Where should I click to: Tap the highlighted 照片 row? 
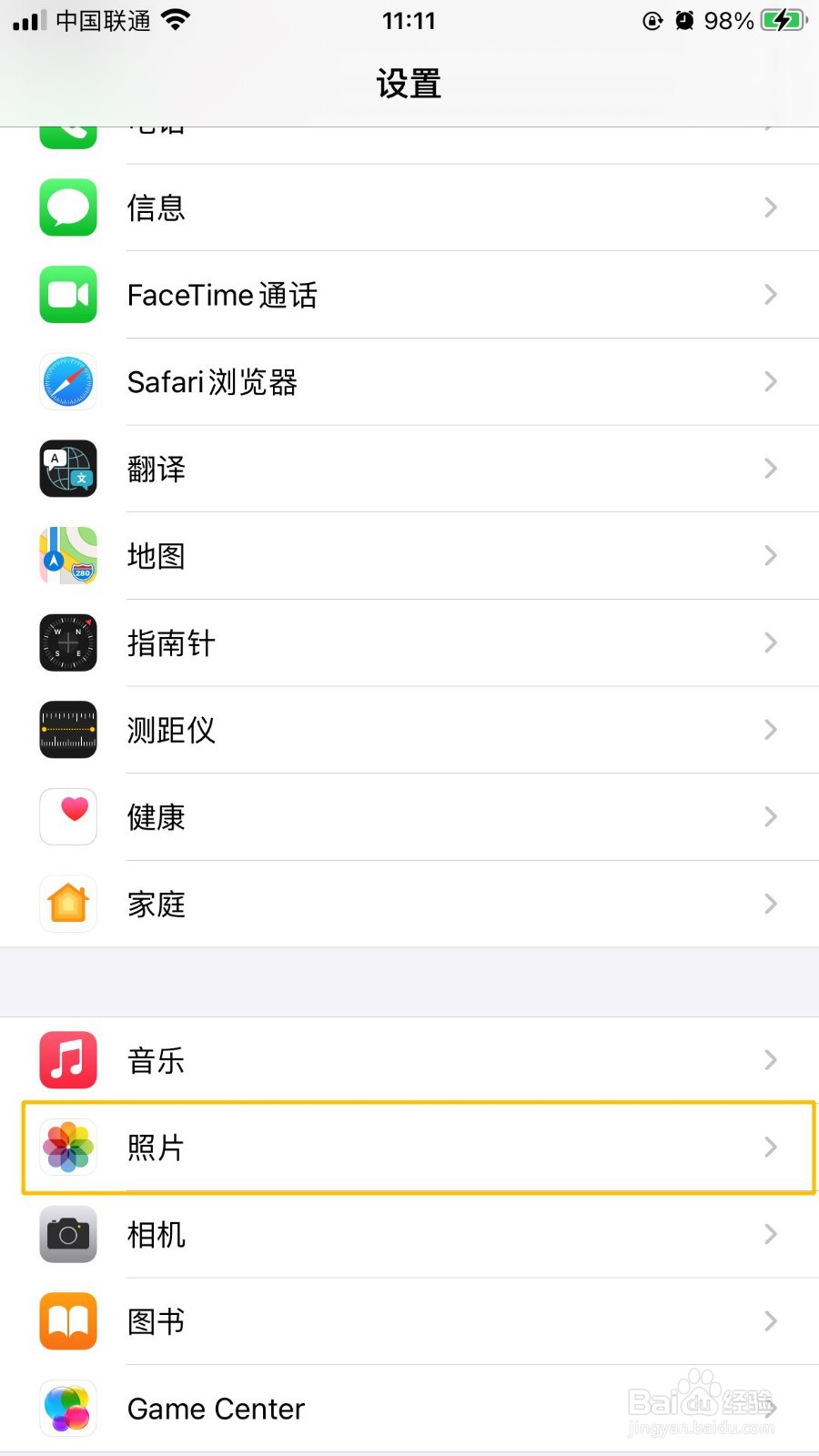[x=409, y=1148]
